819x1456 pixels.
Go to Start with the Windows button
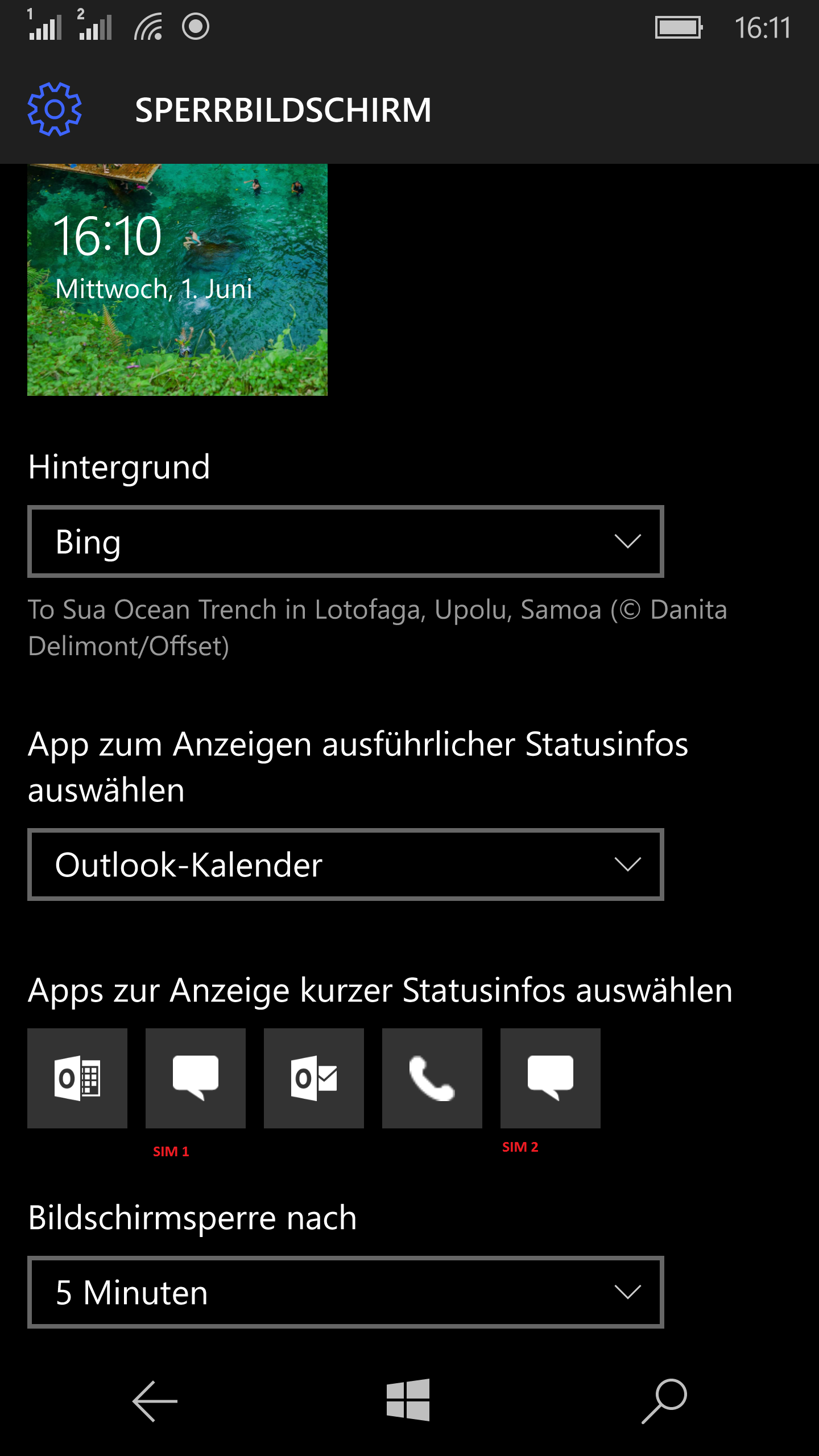pyautogui.click(x=408, y=1400)
